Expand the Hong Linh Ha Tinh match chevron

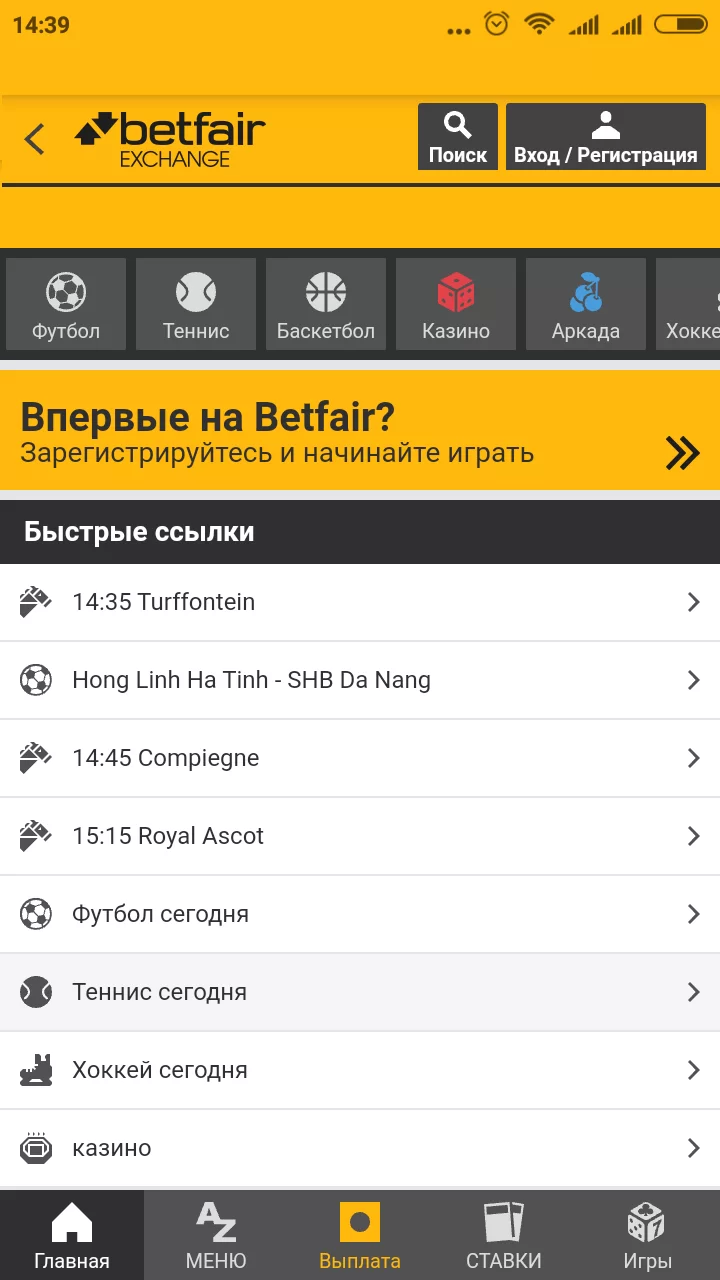(693, 679)
